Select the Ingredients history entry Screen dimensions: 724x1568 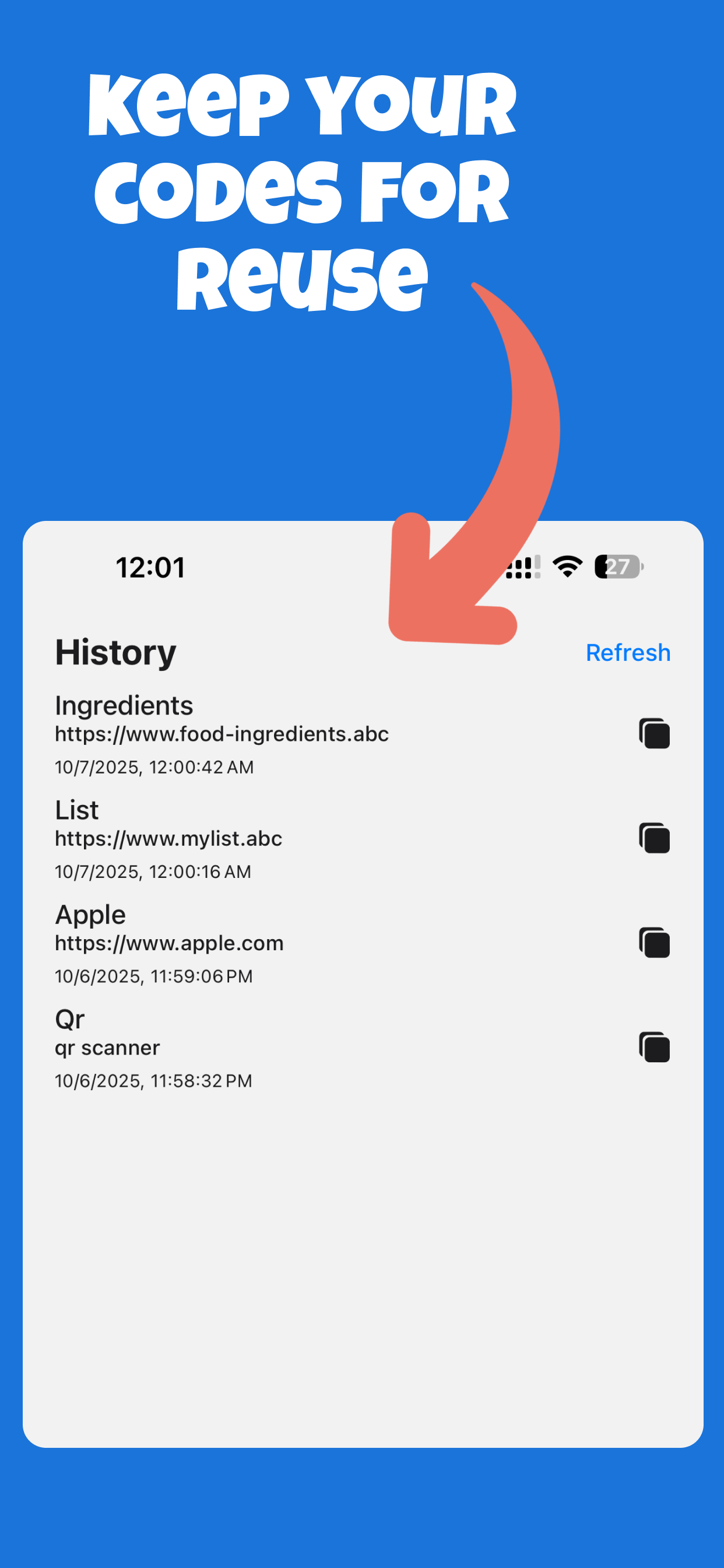pos(124,706)
